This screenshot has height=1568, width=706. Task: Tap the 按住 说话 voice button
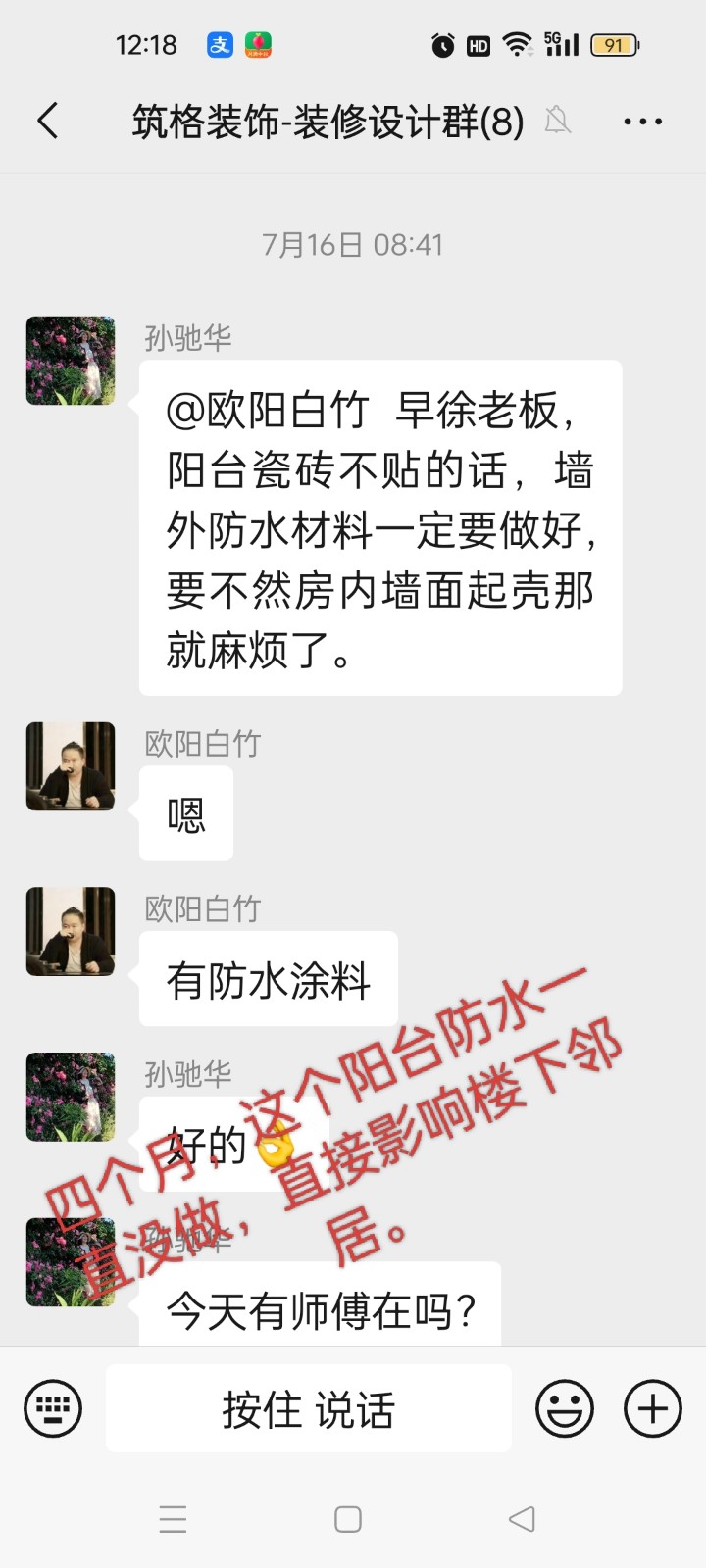coord(308,1408)
